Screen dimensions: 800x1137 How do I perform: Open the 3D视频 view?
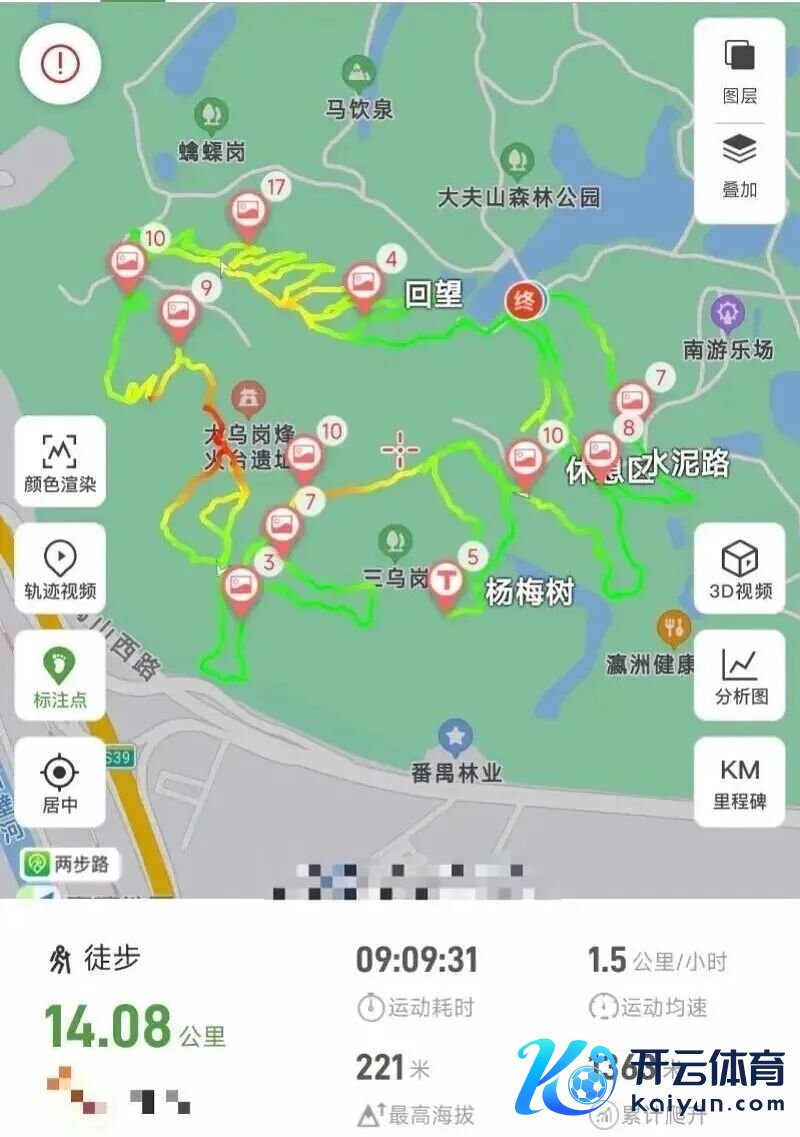(740, 569)
